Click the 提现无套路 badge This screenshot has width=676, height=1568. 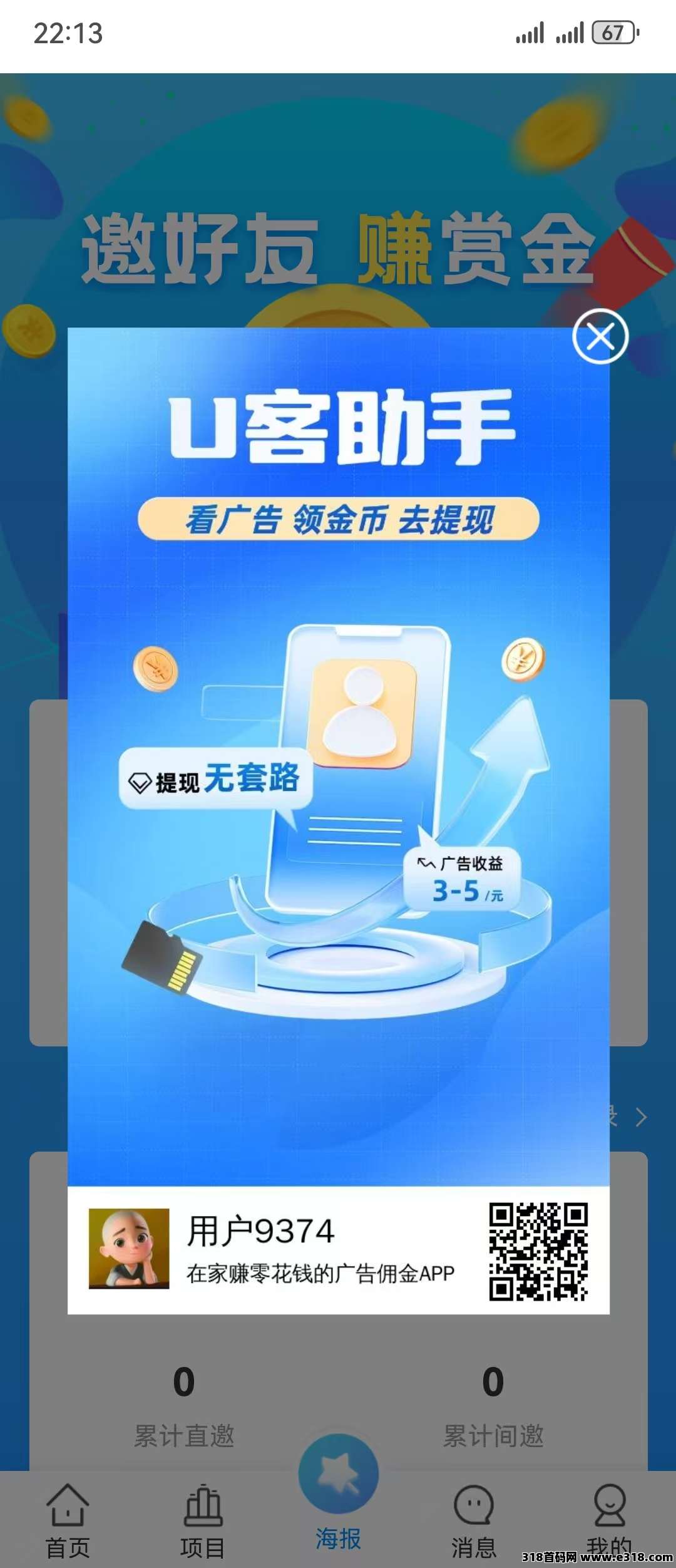point(216,778)
